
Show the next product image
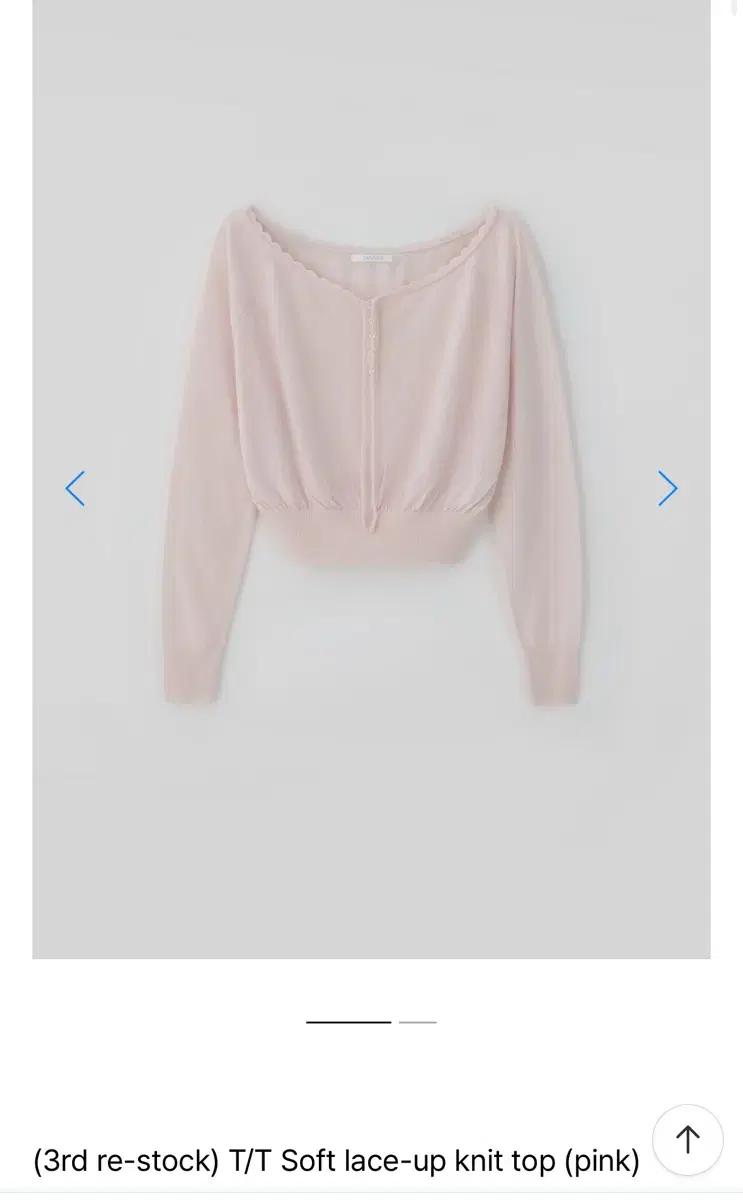click(x=667, y=488)
